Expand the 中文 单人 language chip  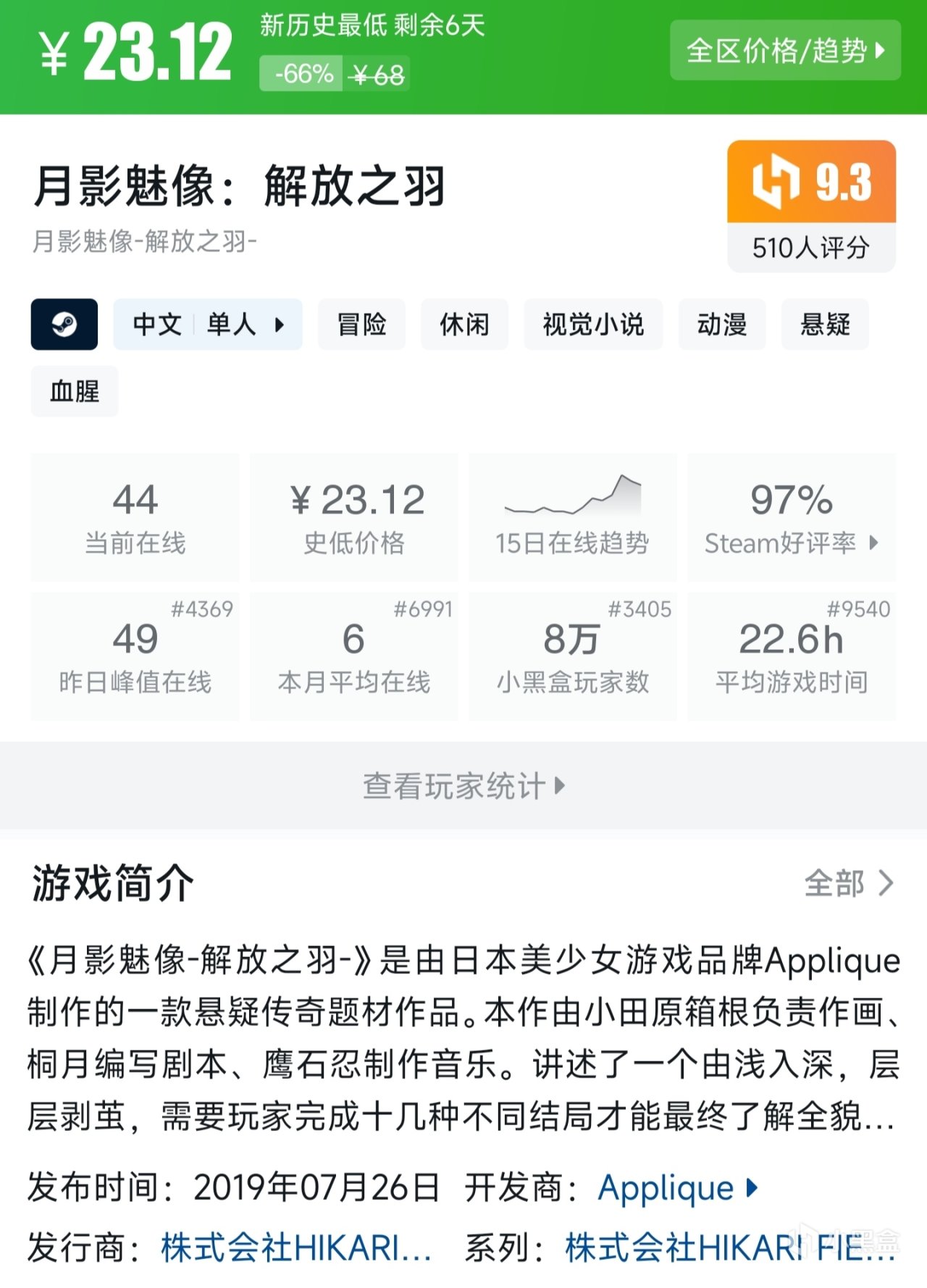coord(208,325)
